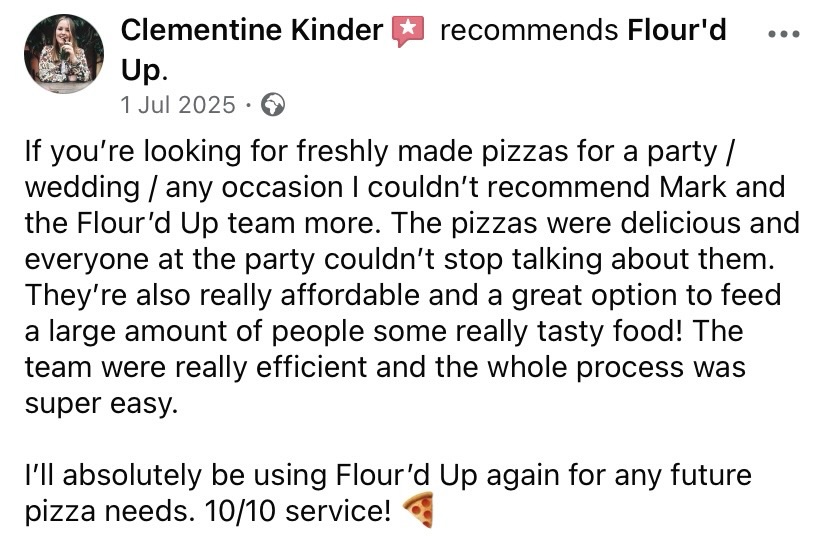This screenshot has height=544, width=828.
Task: Open Clementine Kinder's profile picture
Action: pyautogui.click(x=64, y=54)
